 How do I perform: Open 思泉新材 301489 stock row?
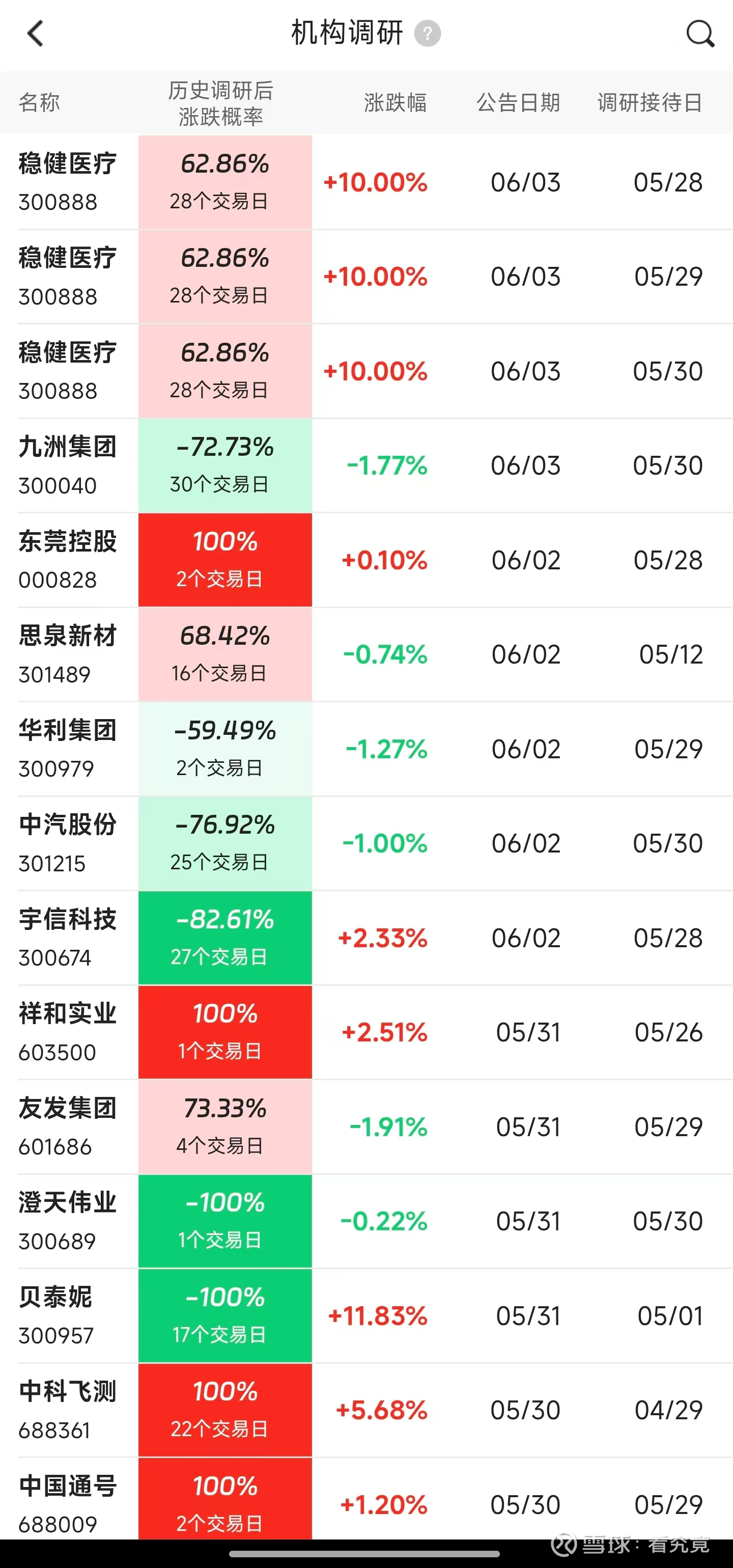366,654
